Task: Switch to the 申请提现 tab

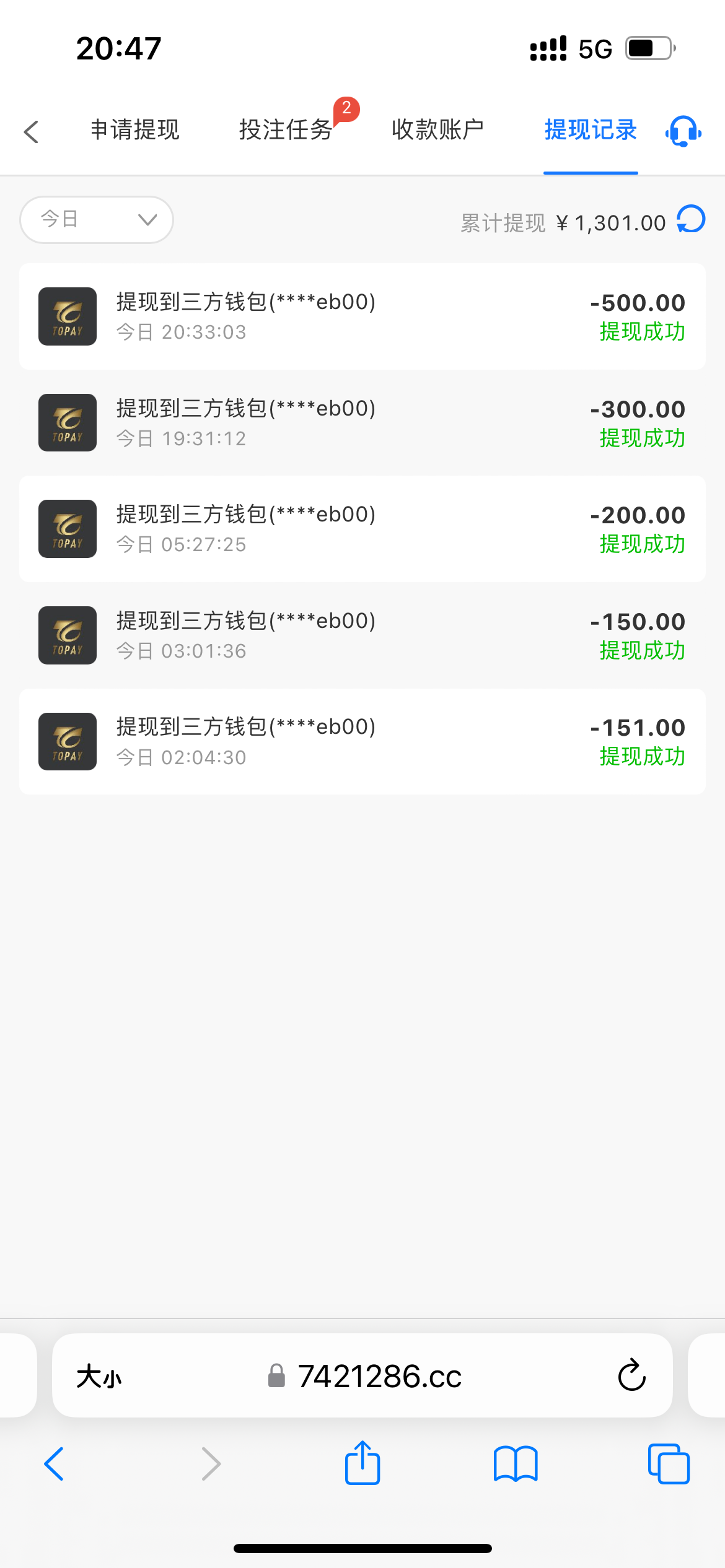Action: tap(135, 130)
